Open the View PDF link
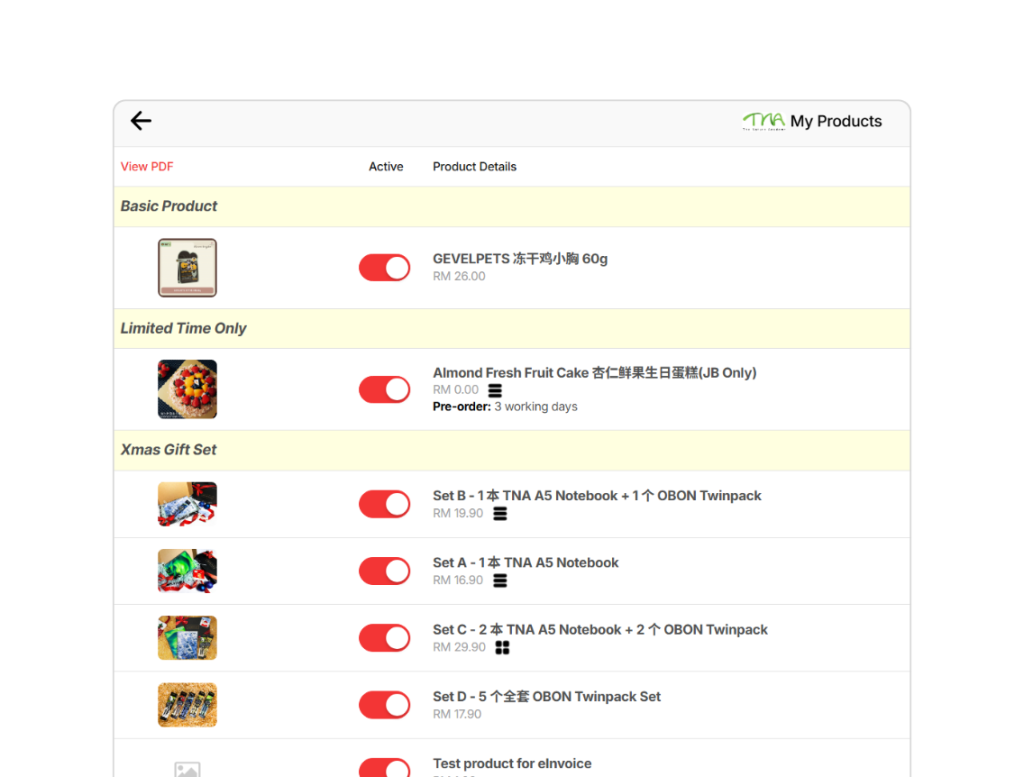The image size is (1024, 777). [x=147, y=167]
